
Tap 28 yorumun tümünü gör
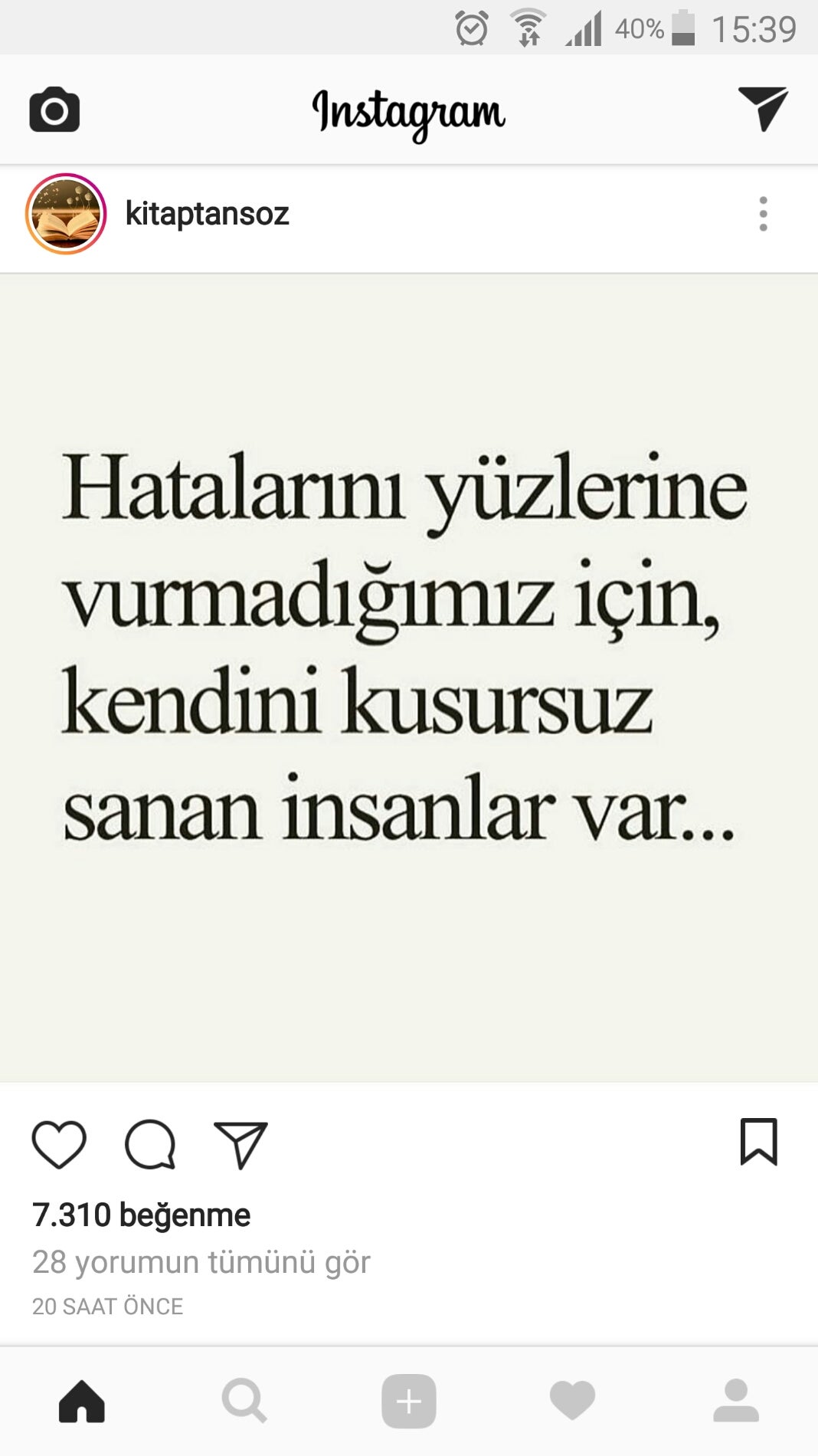(201, 1262)
